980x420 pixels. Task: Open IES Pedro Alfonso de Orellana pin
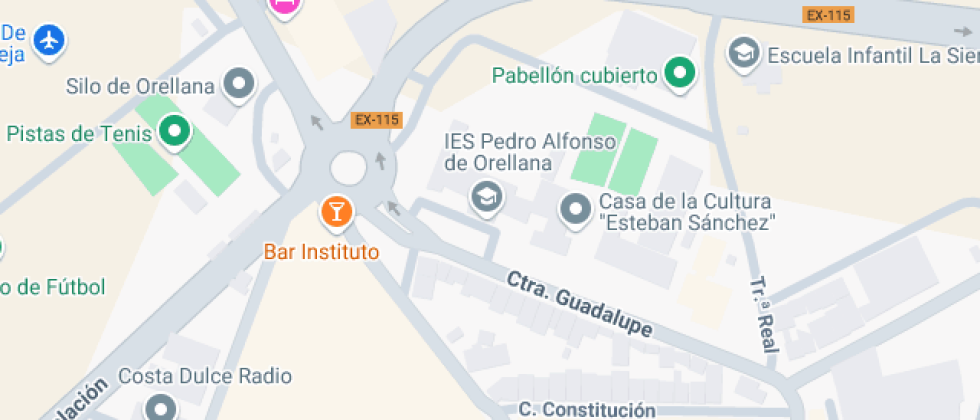click(x=487, y=197)
